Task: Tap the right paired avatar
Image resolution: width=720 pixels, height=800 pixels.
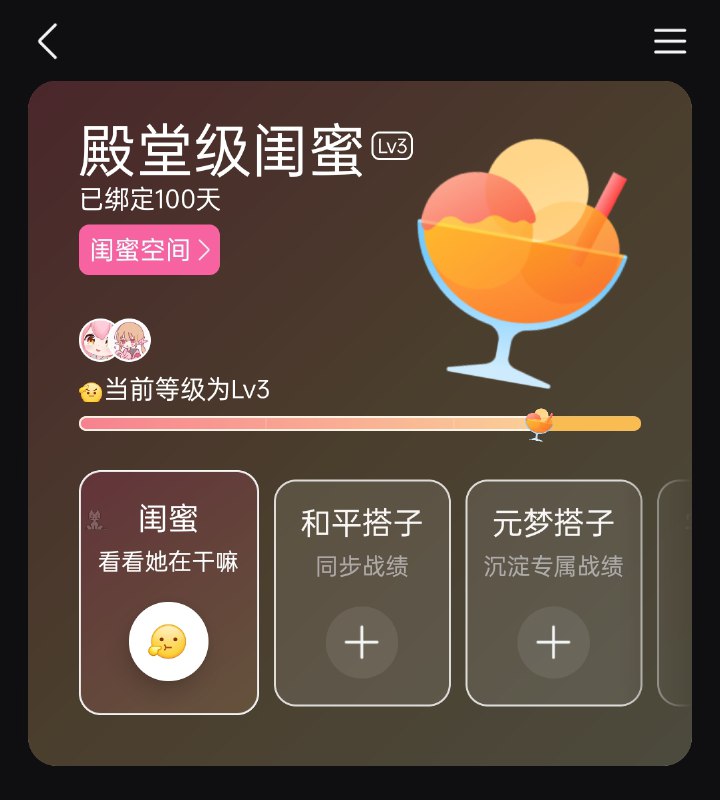Action: coord(130,340)
